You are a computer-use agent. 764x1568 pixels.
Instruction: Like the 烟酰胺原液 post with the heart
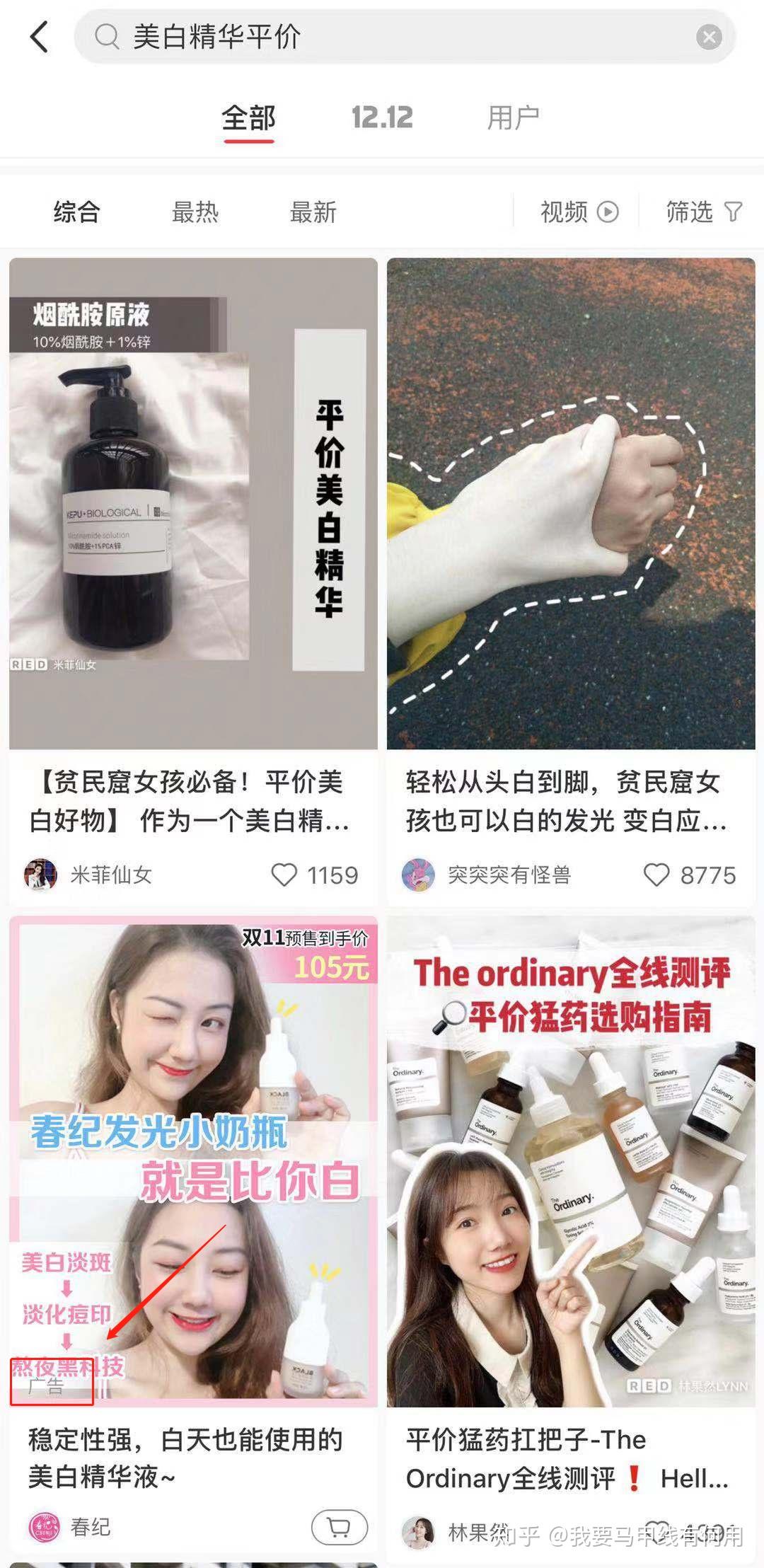pyautogui.click(x=286, y=875)
